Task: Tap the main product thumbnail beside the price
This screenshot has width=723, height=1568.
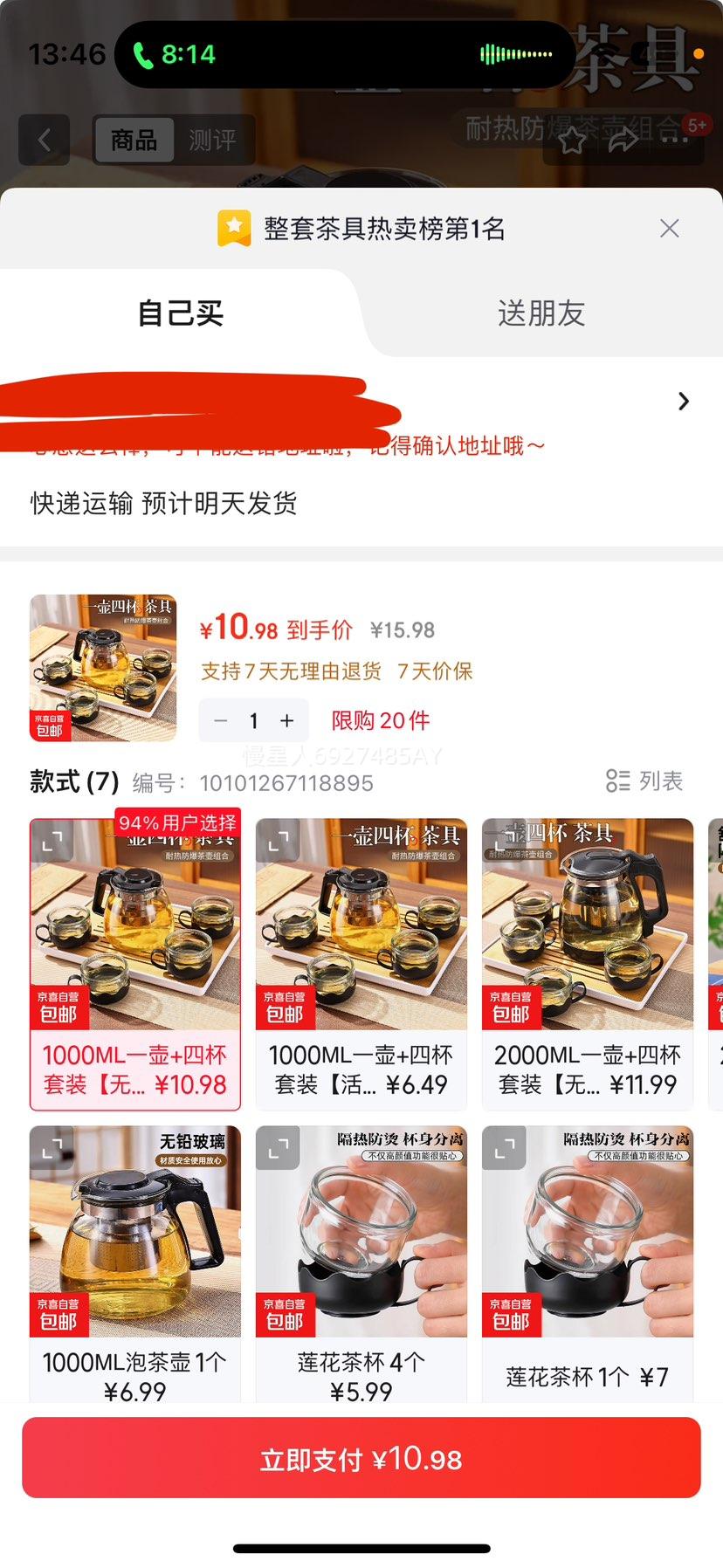Action: pos(101,669)
